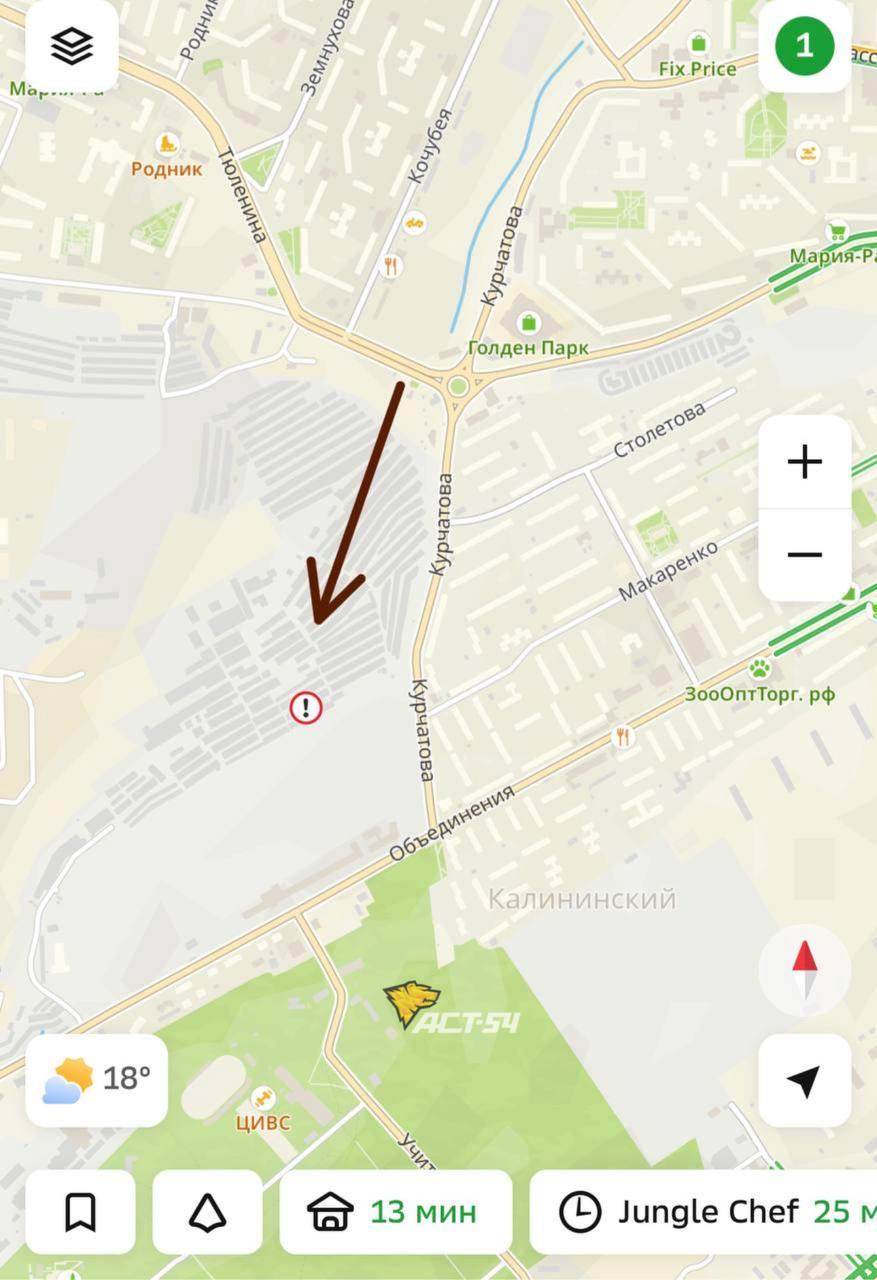The image size is (877, 1280).
Task: Center map on my location
Action: point(804,1081)
